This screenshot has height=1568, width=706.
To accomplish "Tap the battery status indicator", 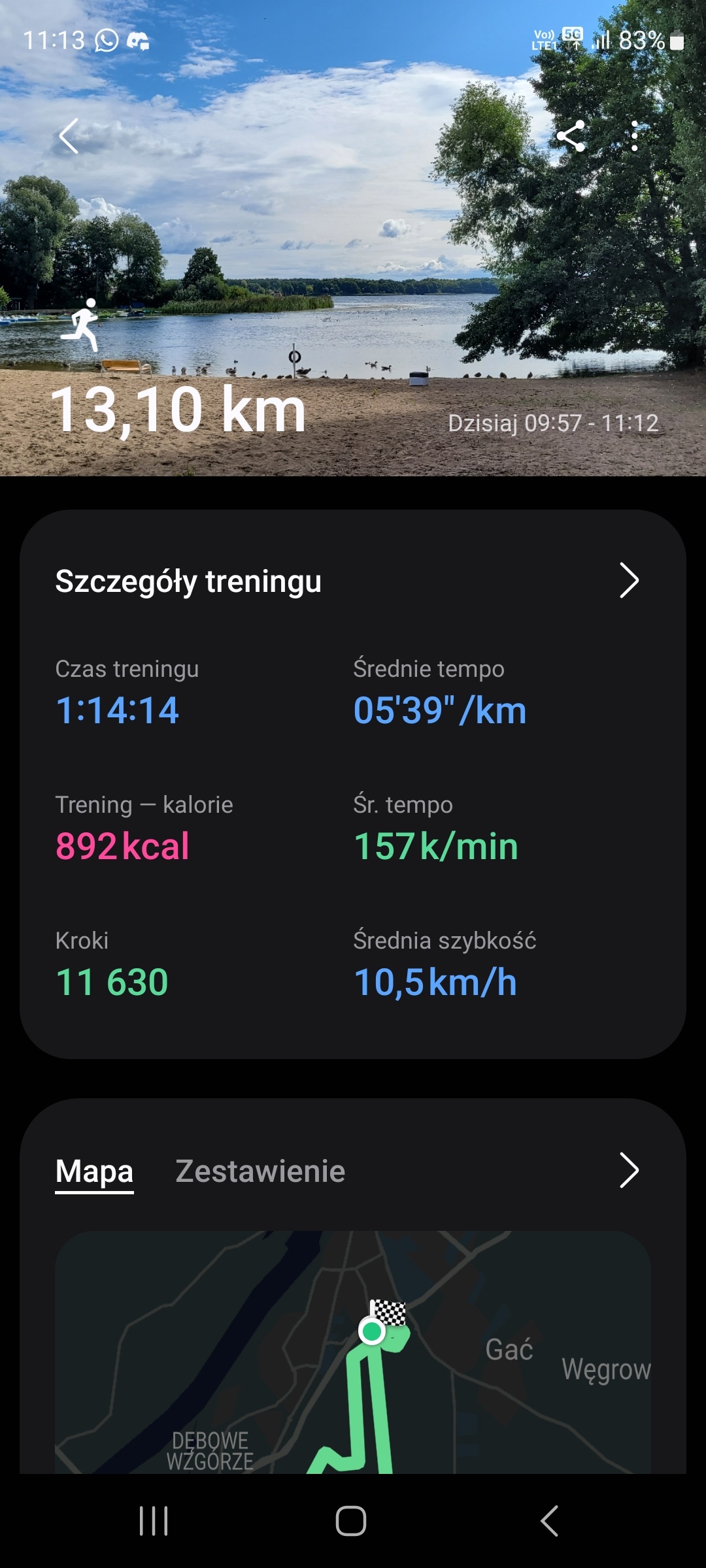I will coord(674,41).
